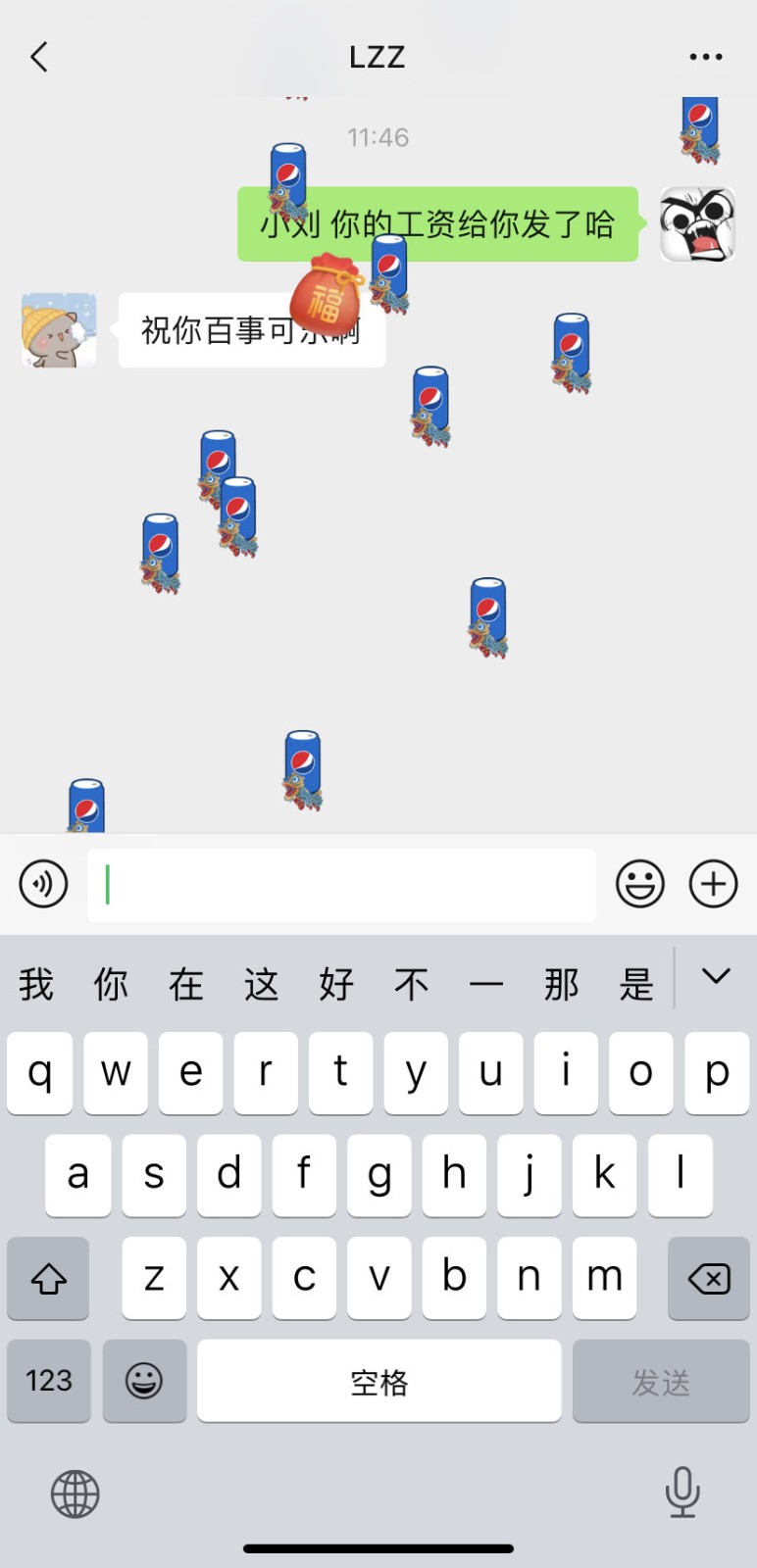Switch to voice message input

44,884
